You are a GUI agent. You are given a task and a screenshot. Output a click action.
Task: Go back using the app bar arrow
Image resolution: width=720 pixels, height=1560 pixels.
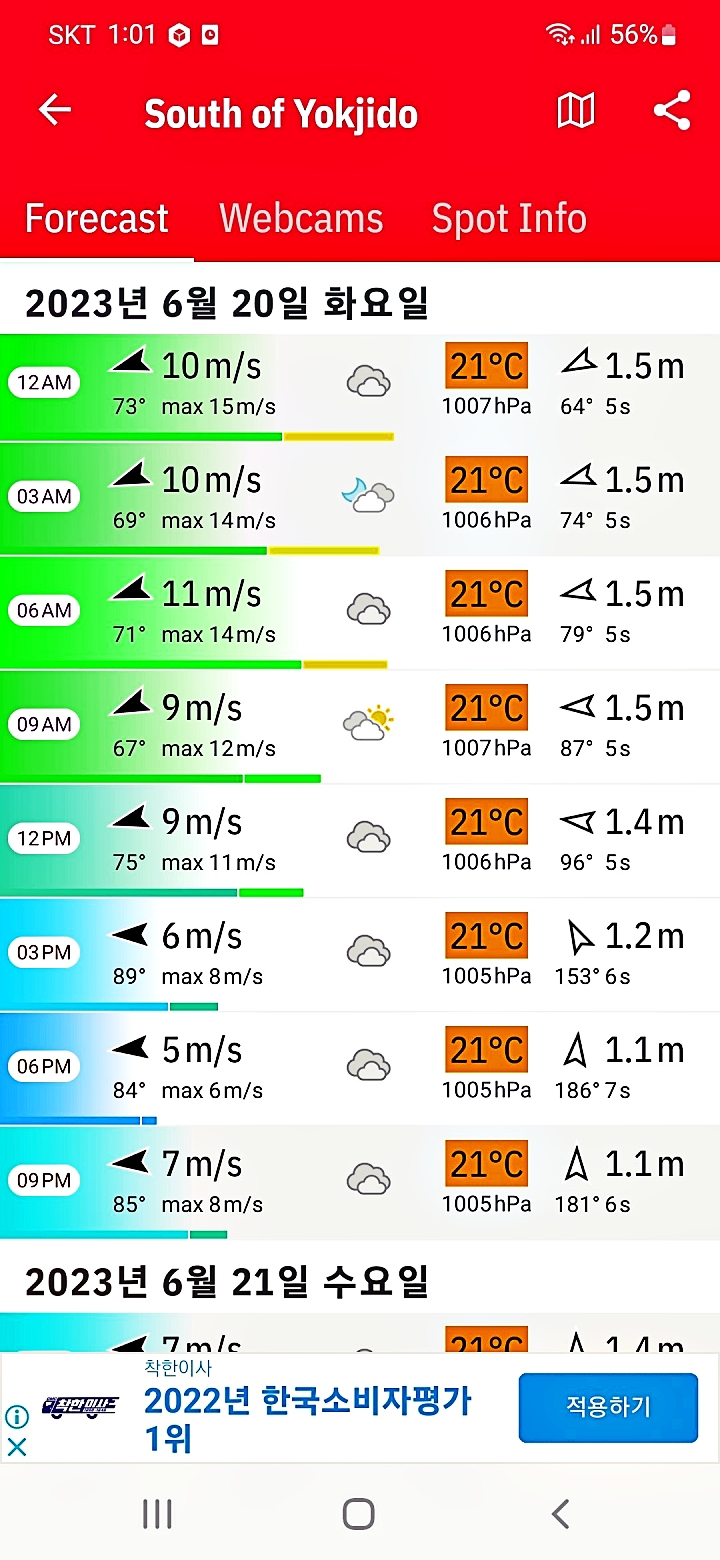pyautogui.click(x=55, y=111)
